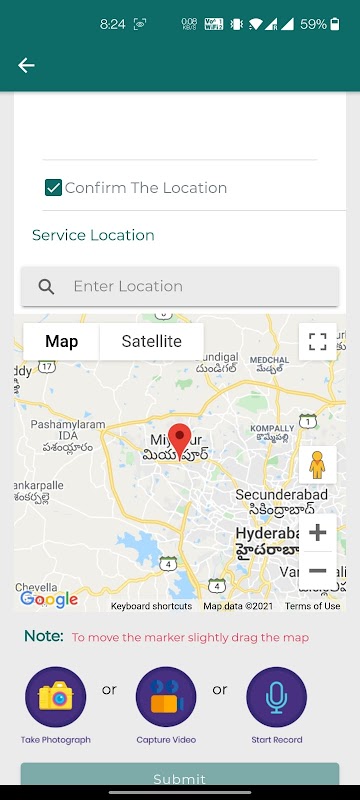Go back using the top arrow
Screen dimensions: 360x800
point(26,65)
